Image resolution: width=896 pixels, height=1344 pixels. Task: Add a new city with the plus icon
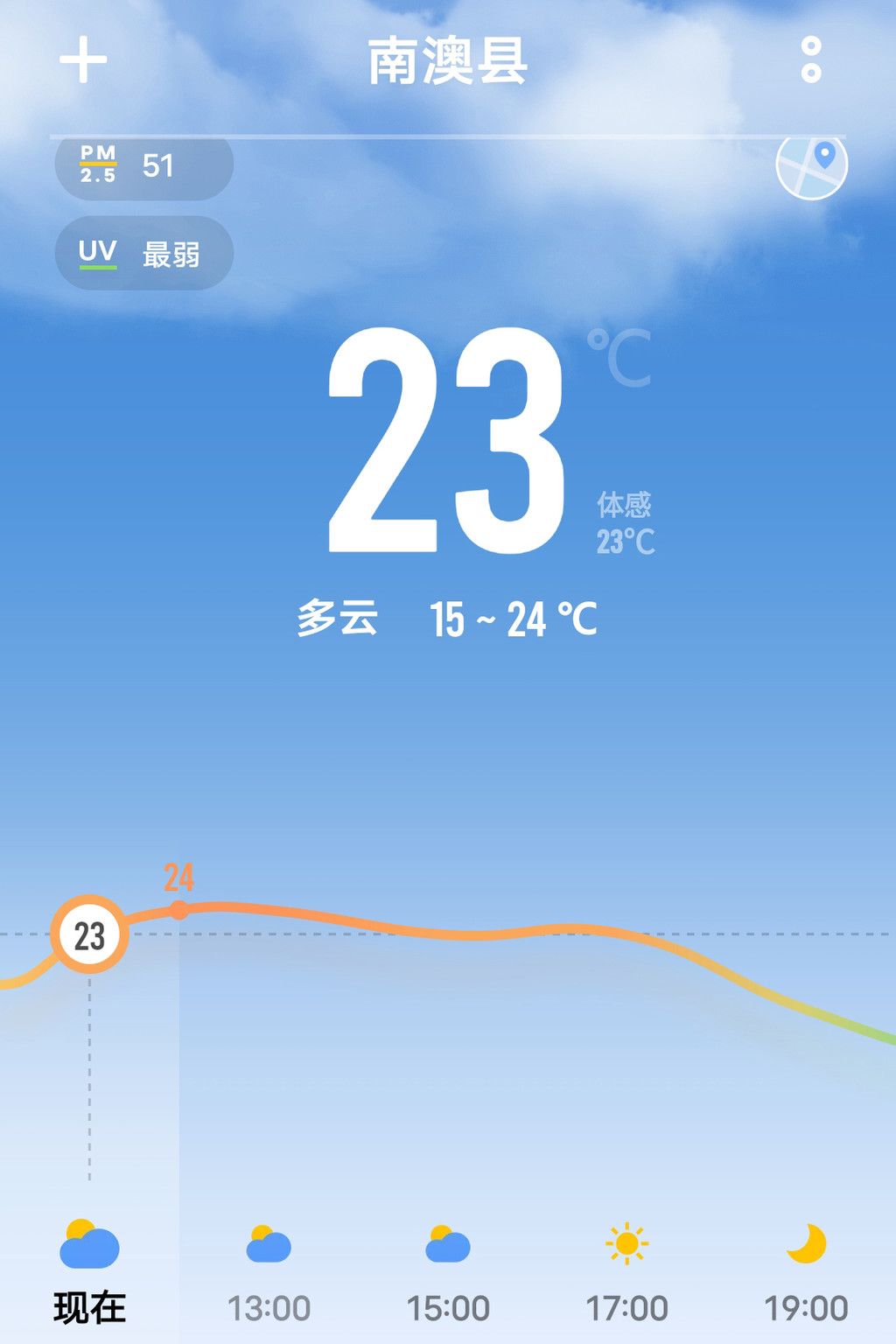click(83, 59)
